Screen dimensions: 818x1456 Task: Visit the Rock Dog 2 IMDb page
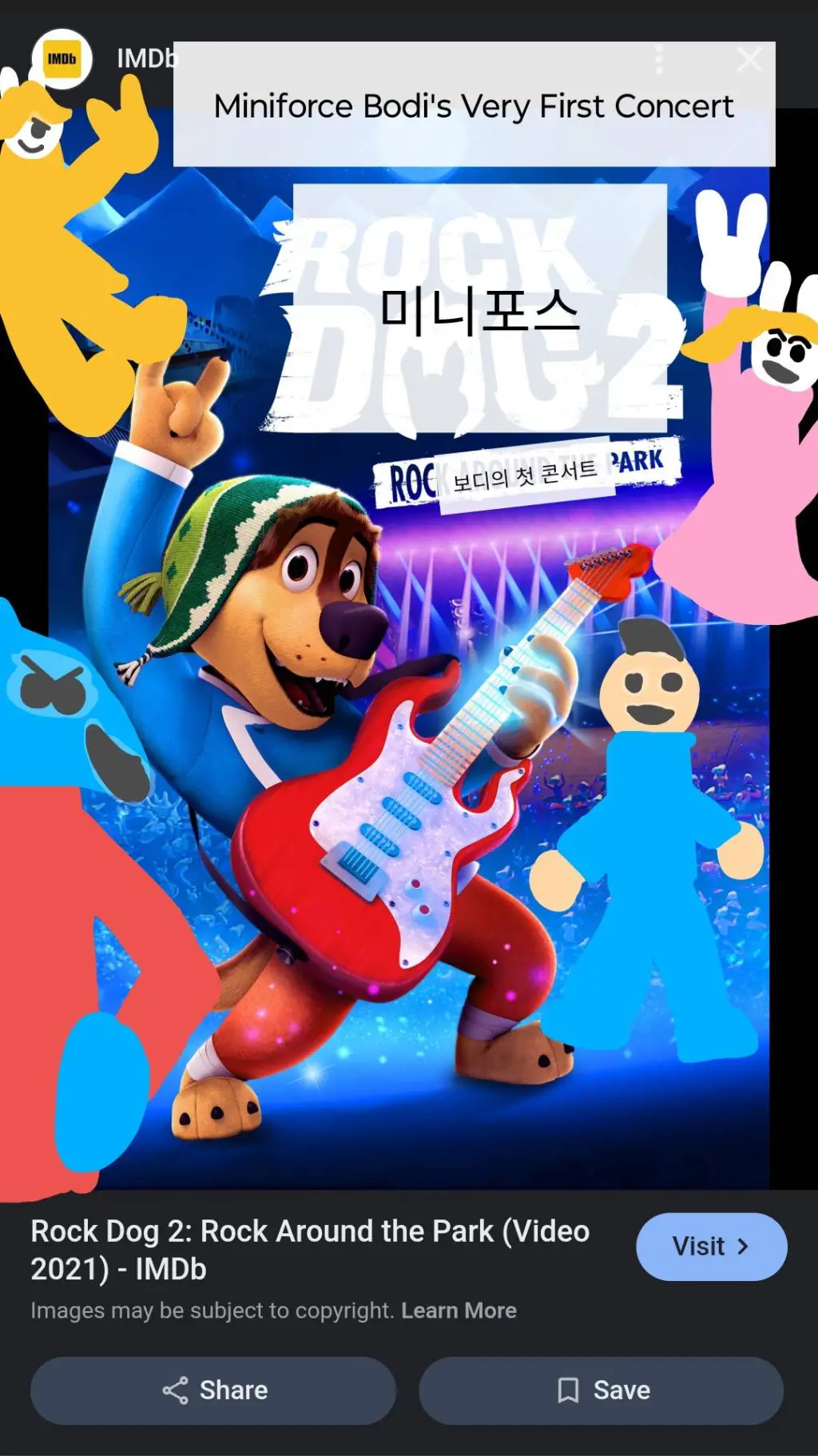[x=711, y=1246]
